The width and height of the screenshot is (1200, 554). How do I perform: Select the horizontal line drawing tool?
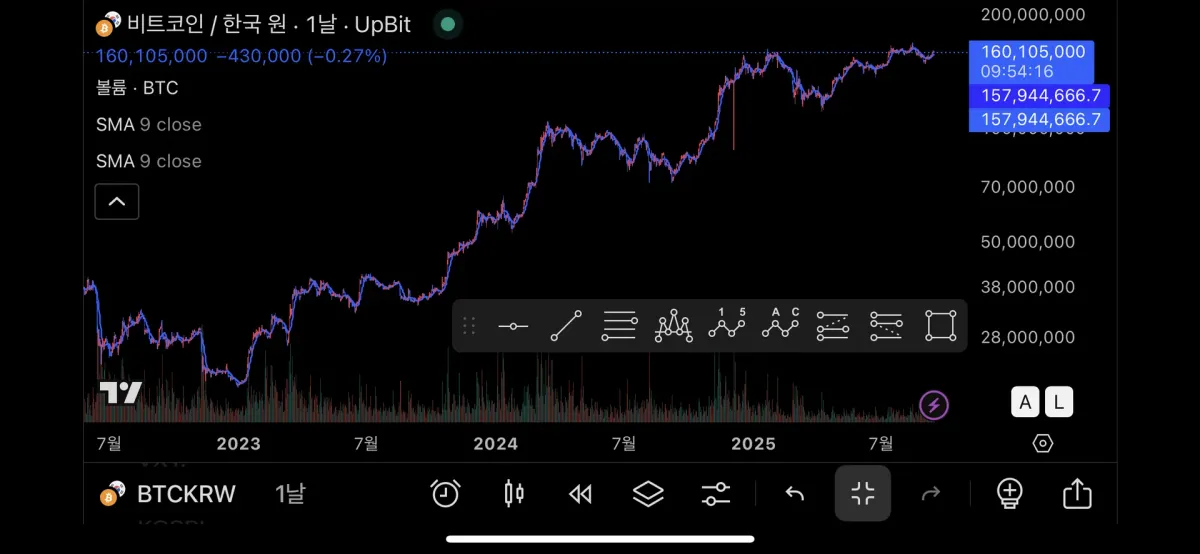pos(513,326)
